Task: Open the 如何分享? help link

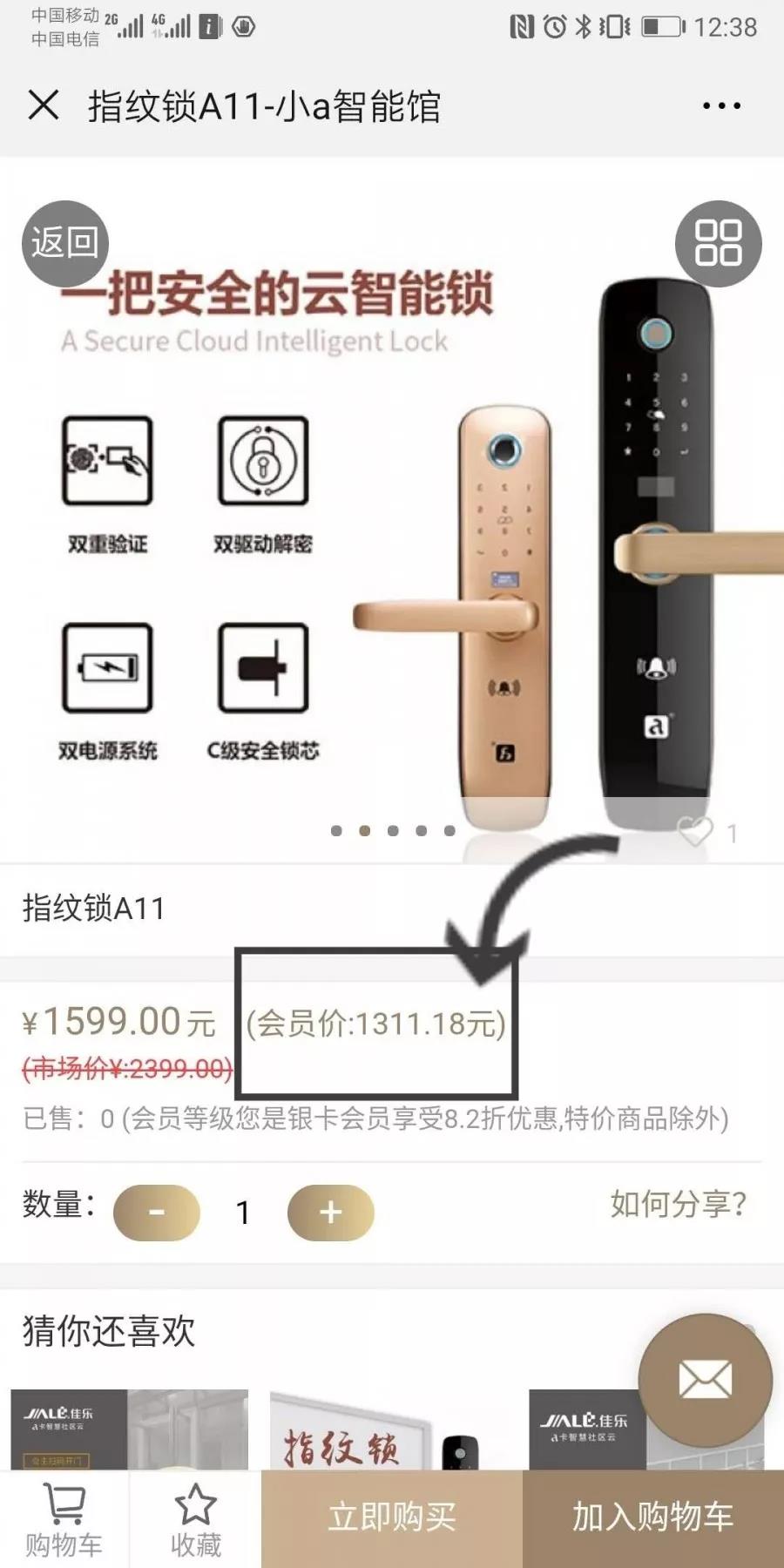Action: [x=678, y=1204]
